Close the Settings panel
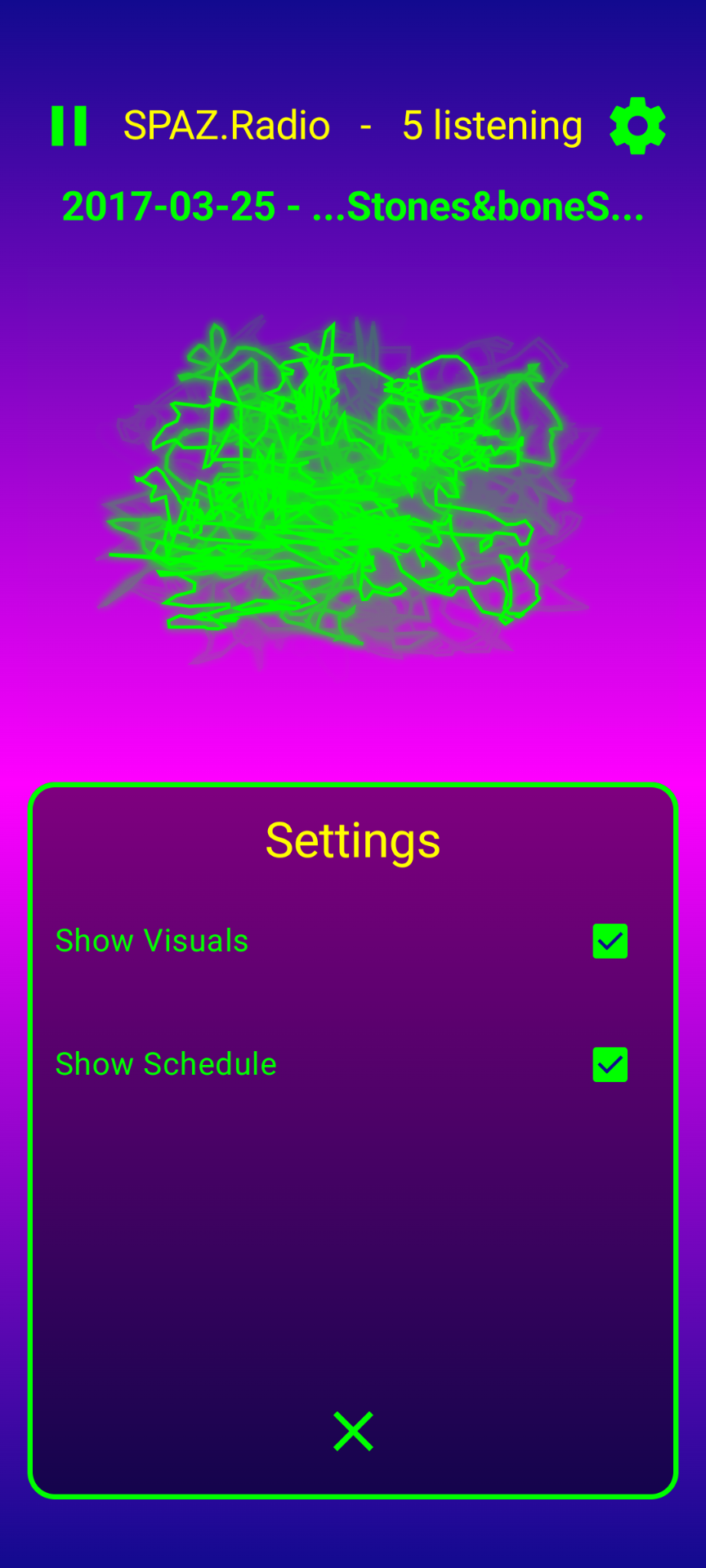The width and height of the screenshot is (706, 1568). 353,1431
